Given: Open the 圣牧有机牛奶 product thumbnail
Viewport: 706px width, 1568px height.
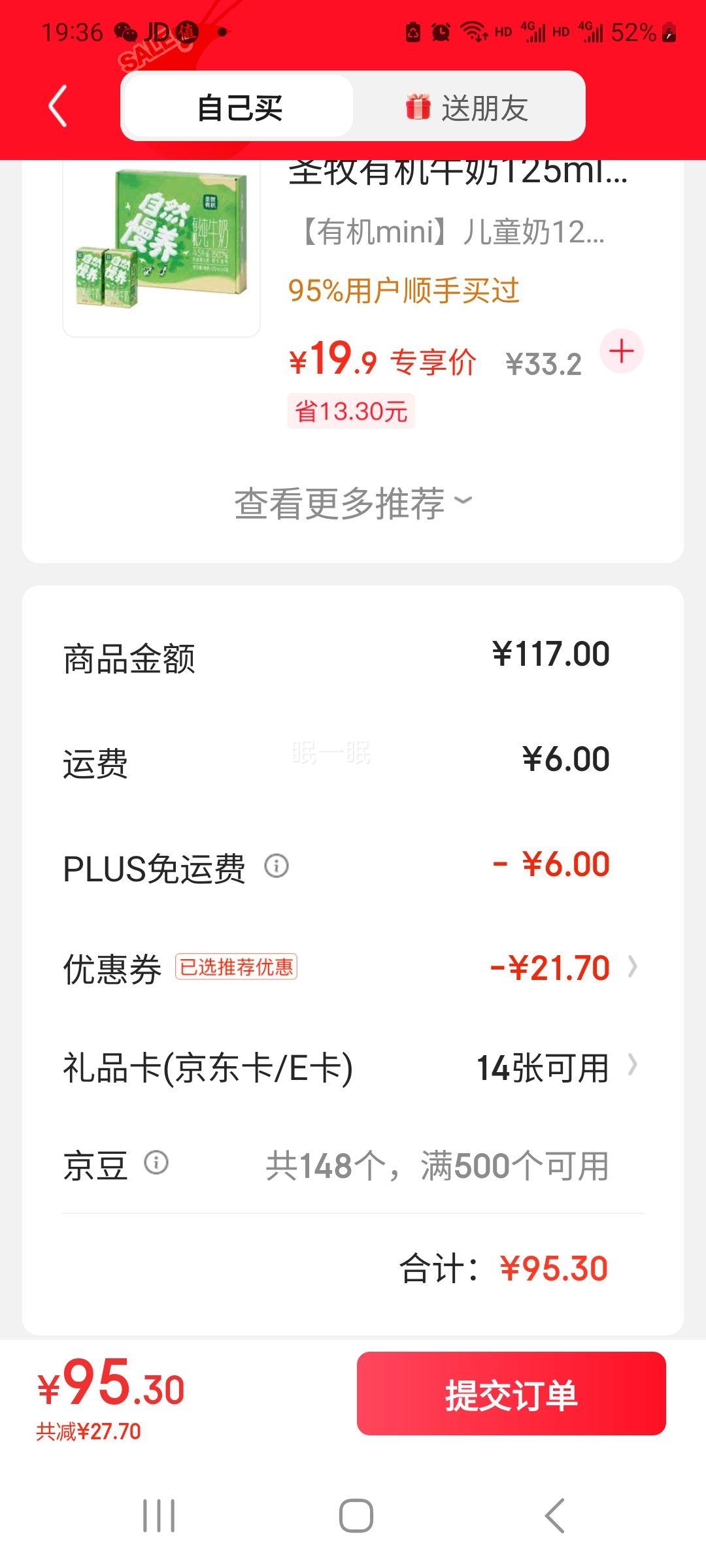Looking at the screenshot, I should (161, 247).
